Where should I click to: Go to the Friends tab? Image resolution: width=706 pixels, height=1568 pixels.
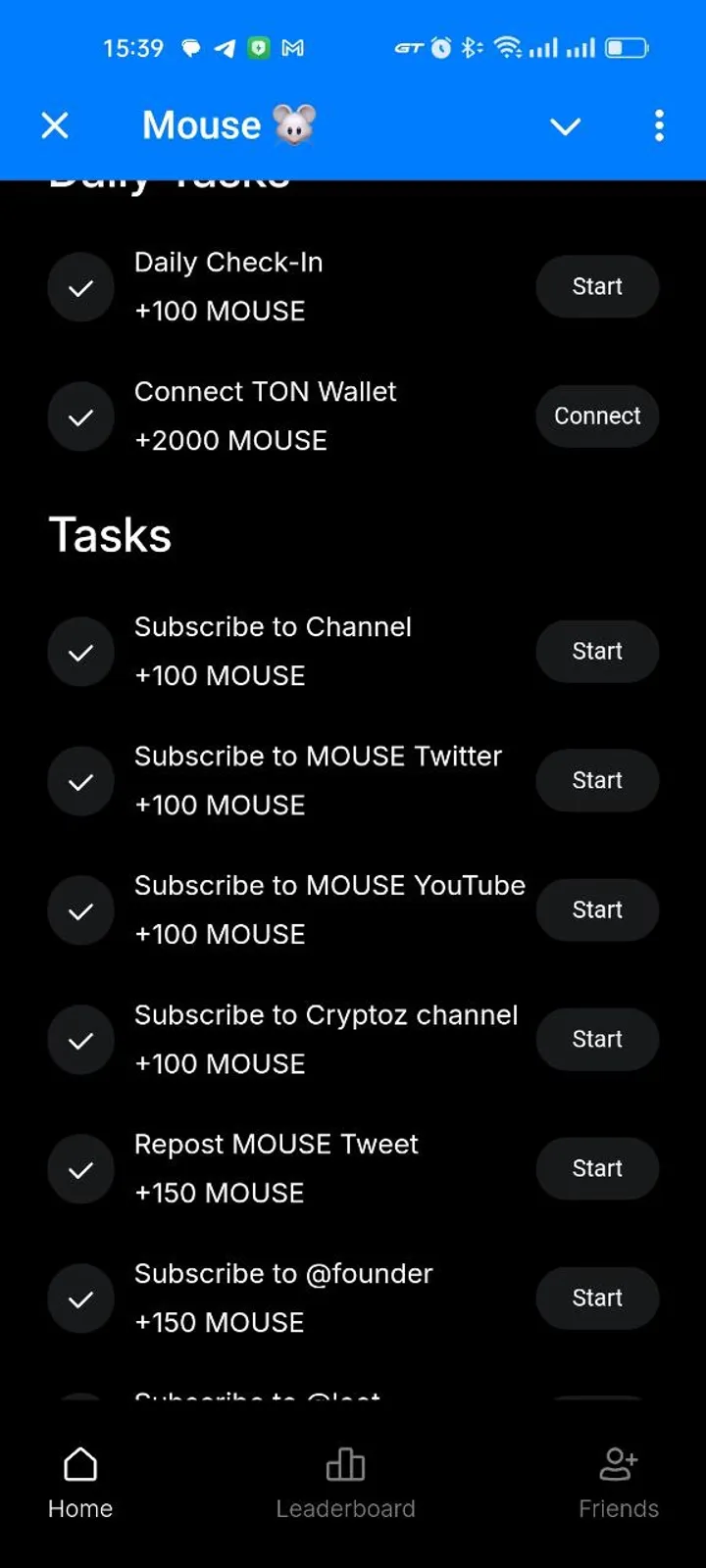(x=619, y=1483)
